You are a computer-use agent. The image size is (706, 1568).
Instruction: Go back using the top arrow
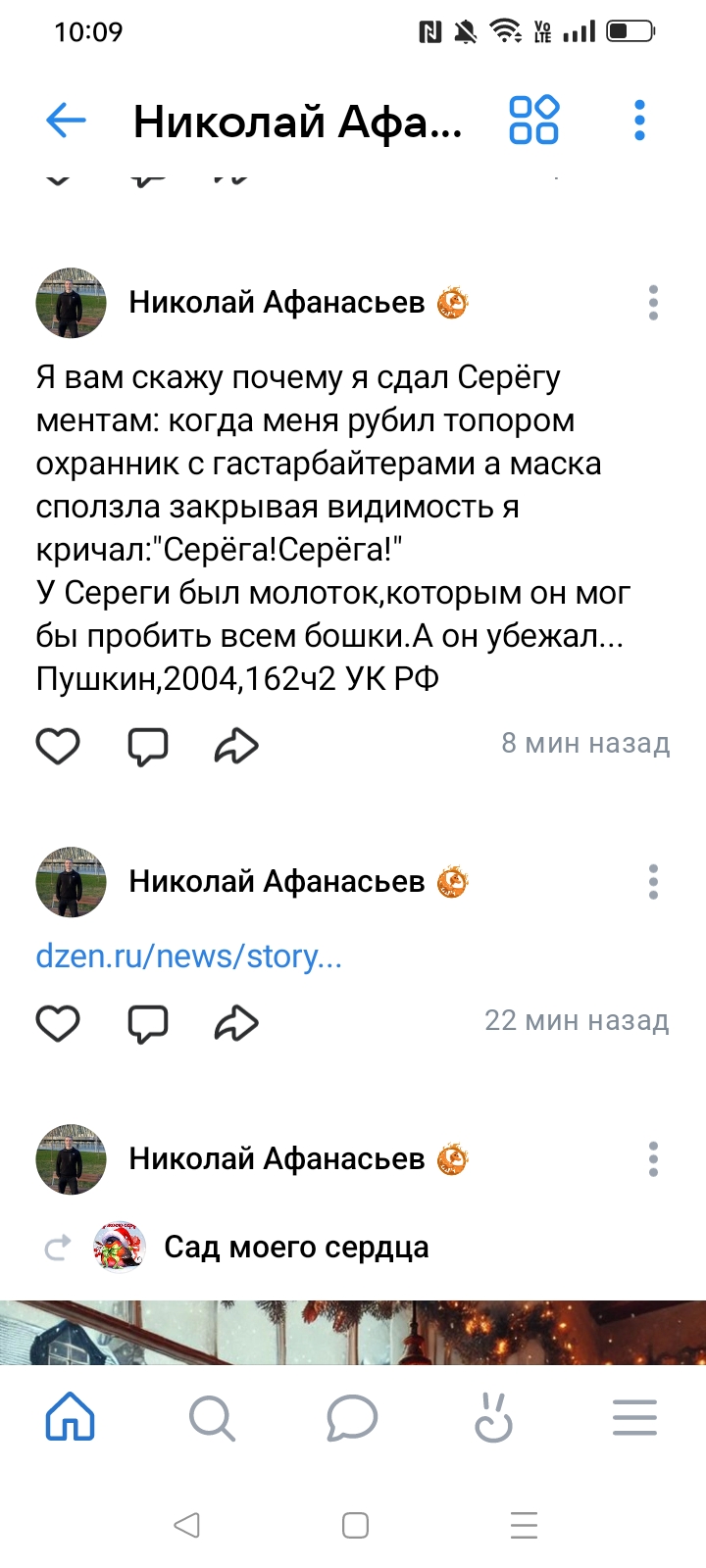(x=66, y=121)
